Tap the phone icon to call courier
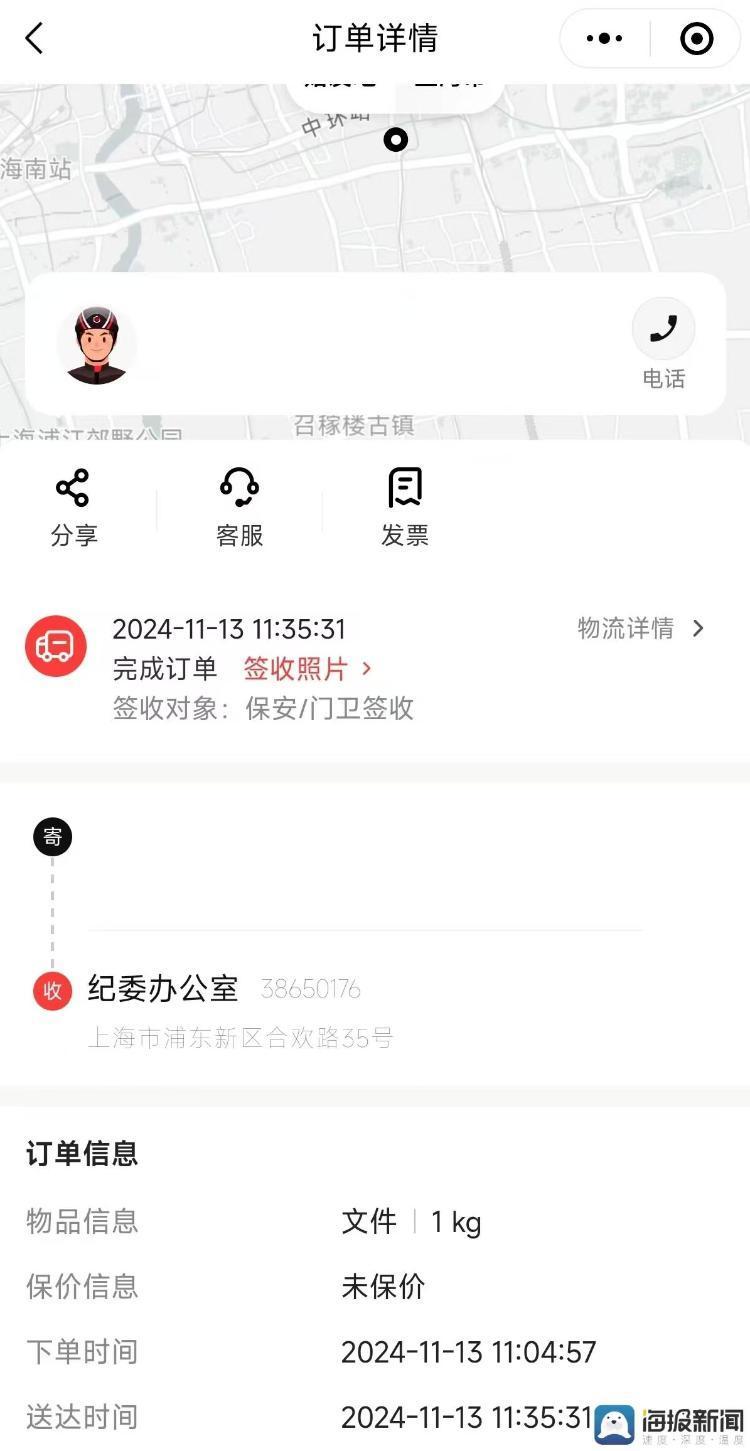Viewport: 750px width, 1451px height. pos(663,328)
